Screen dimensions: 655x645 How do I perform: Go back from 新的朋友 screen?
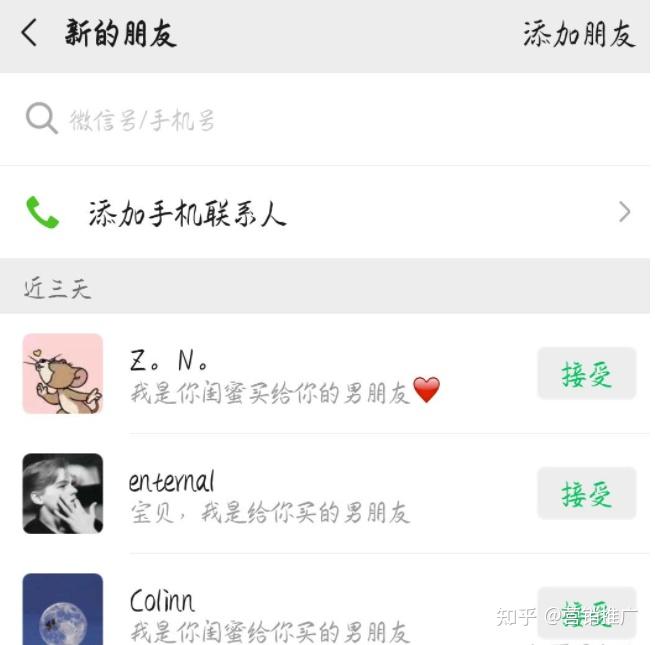[29, 34]
